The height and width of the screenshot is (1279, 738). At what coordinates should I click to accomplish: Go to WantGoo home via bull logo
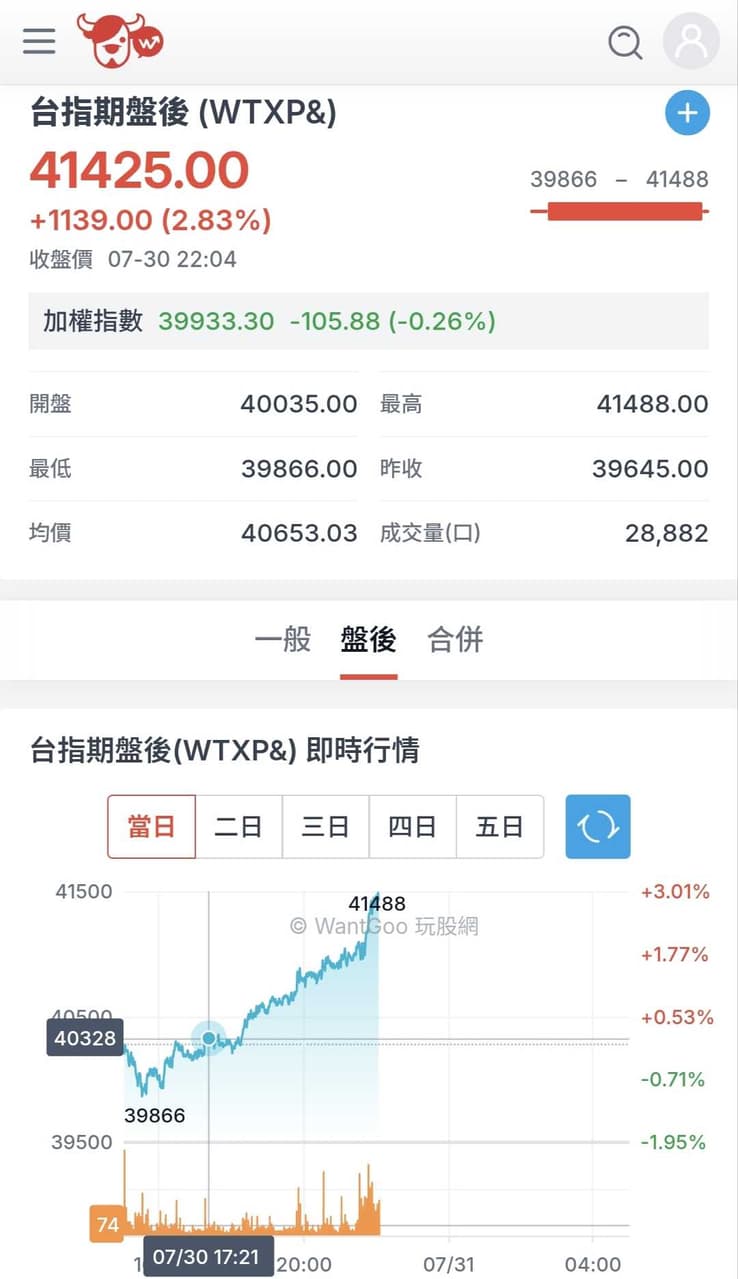119,41
